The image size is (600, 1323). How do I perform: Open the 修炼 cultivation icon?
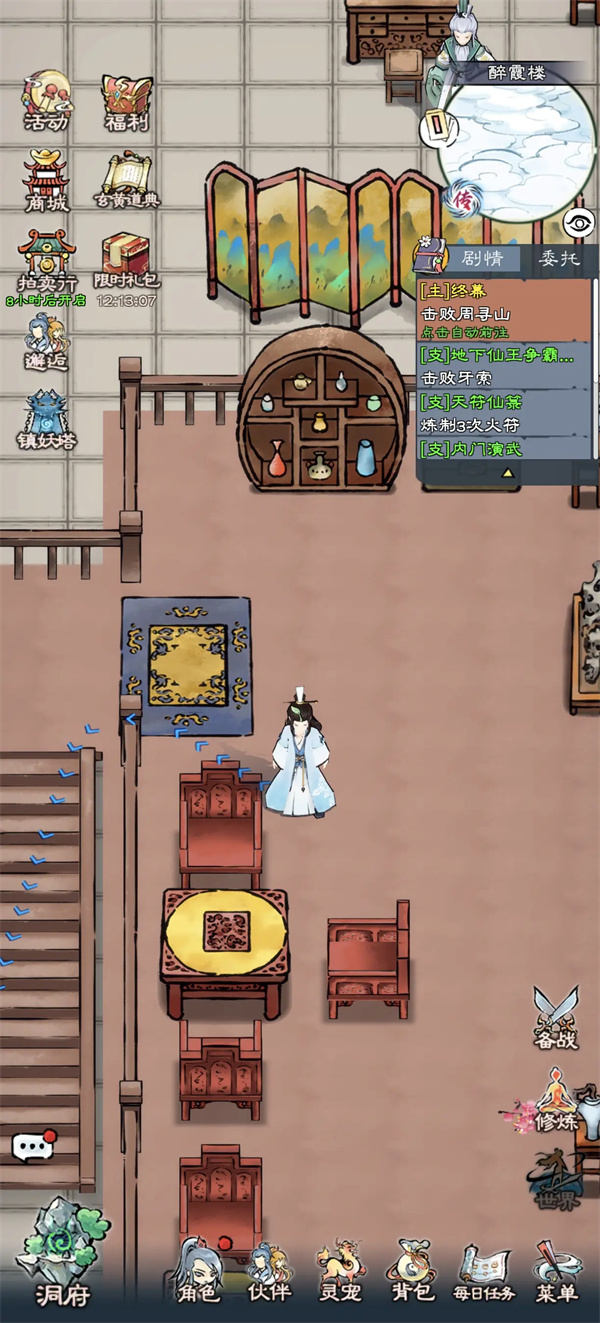pos(555,1100)
